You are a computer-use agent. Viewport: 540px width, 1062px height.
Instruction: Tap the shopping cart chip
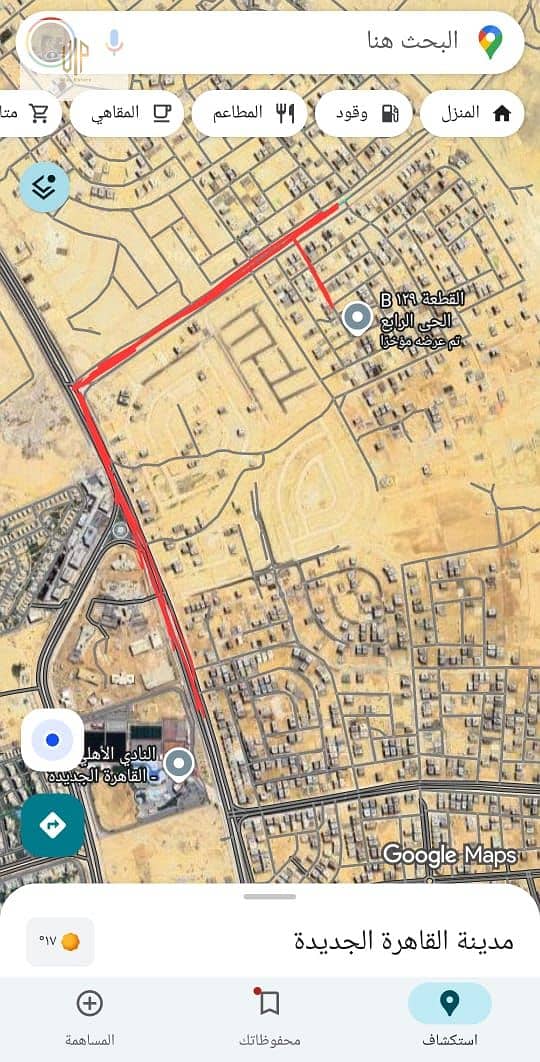(30, 113)
